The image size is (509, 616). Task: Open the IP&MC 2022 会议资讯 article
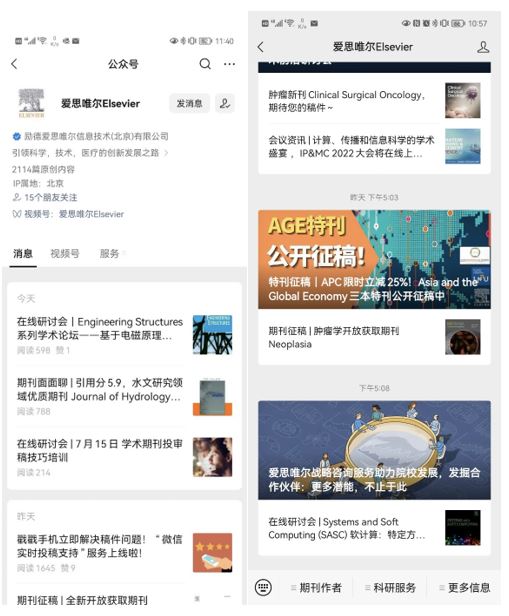[x=374, y=146]
